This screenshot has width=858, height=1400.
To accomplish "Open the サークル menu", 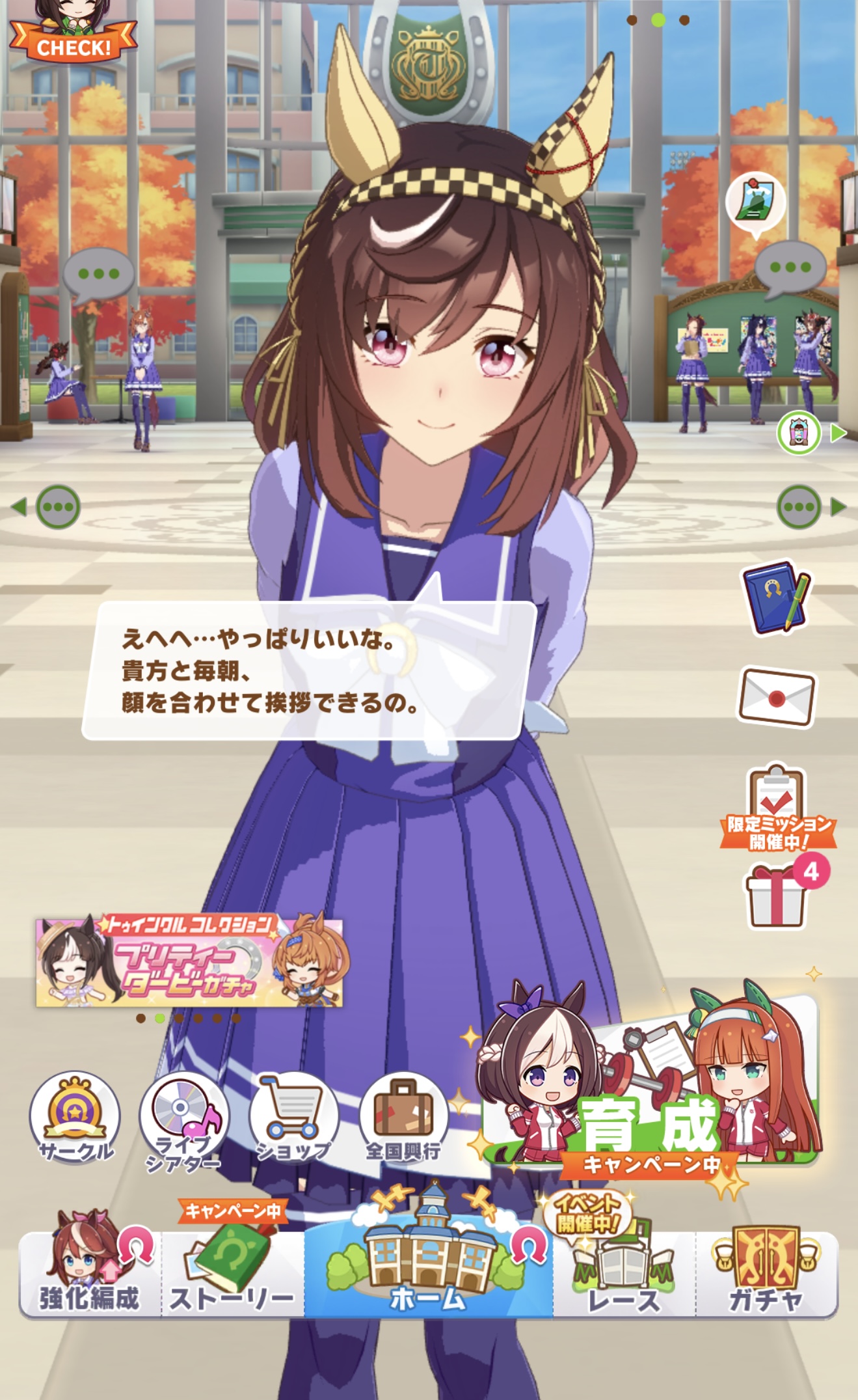I will coord(75,1118).
